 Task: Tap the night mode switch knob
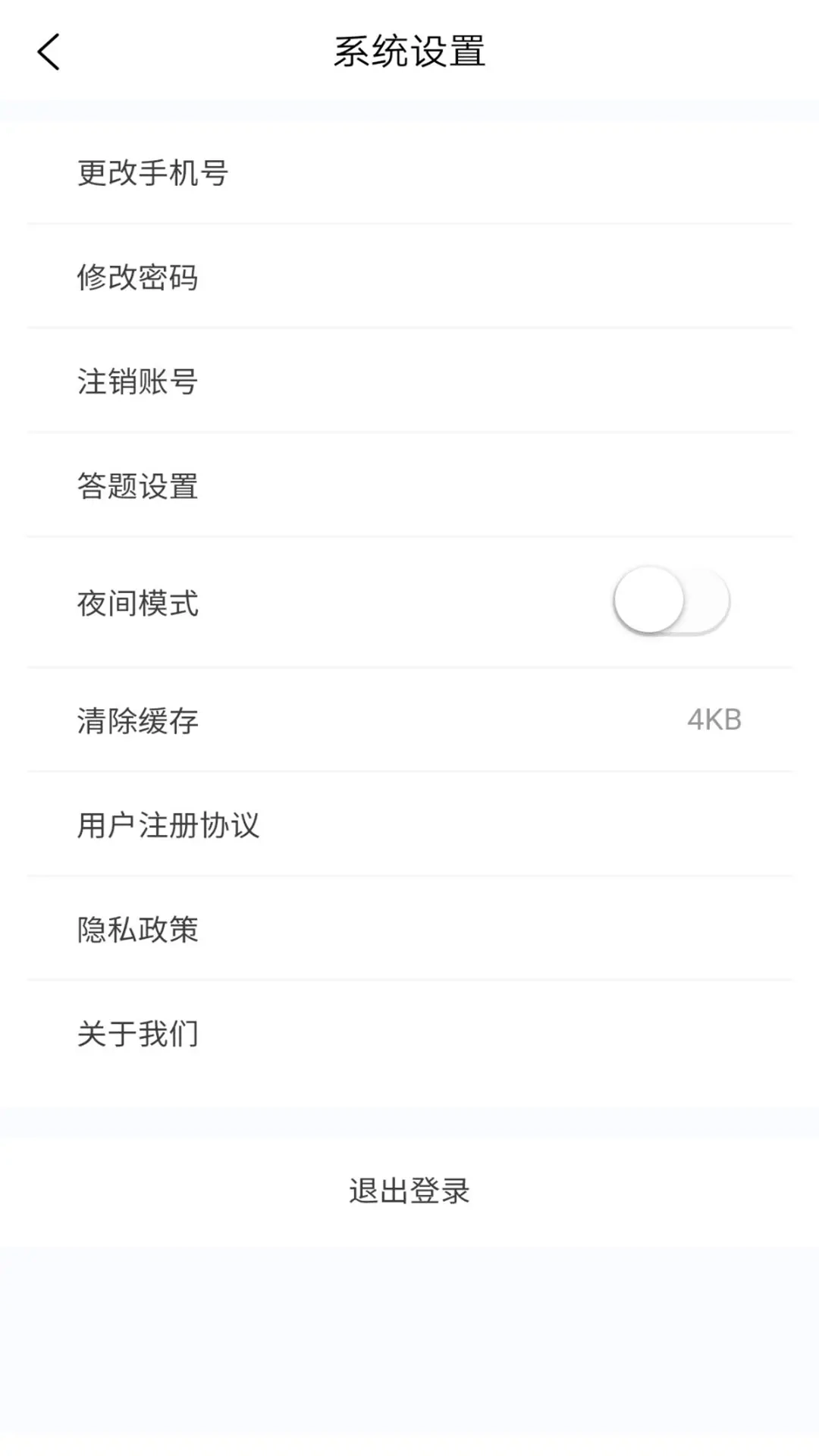point(648,600)
